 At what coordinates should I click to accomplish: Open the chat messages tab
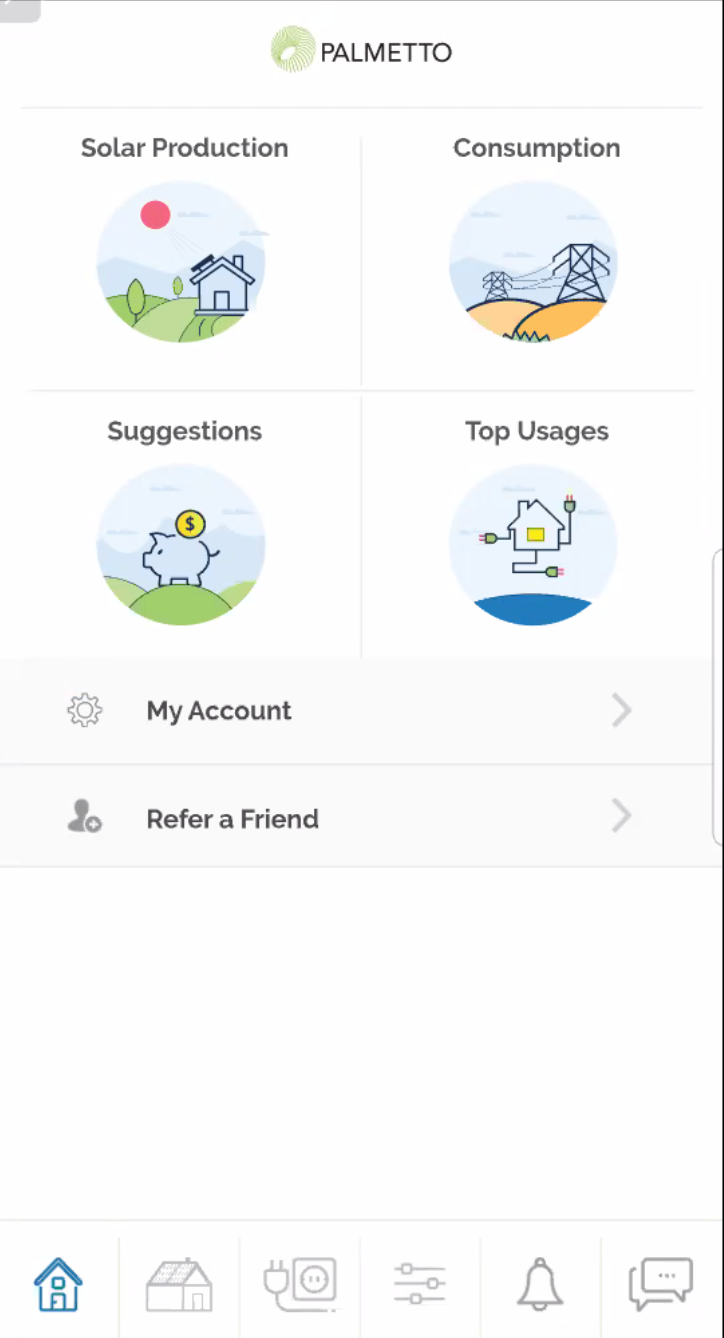point(661,1284)
